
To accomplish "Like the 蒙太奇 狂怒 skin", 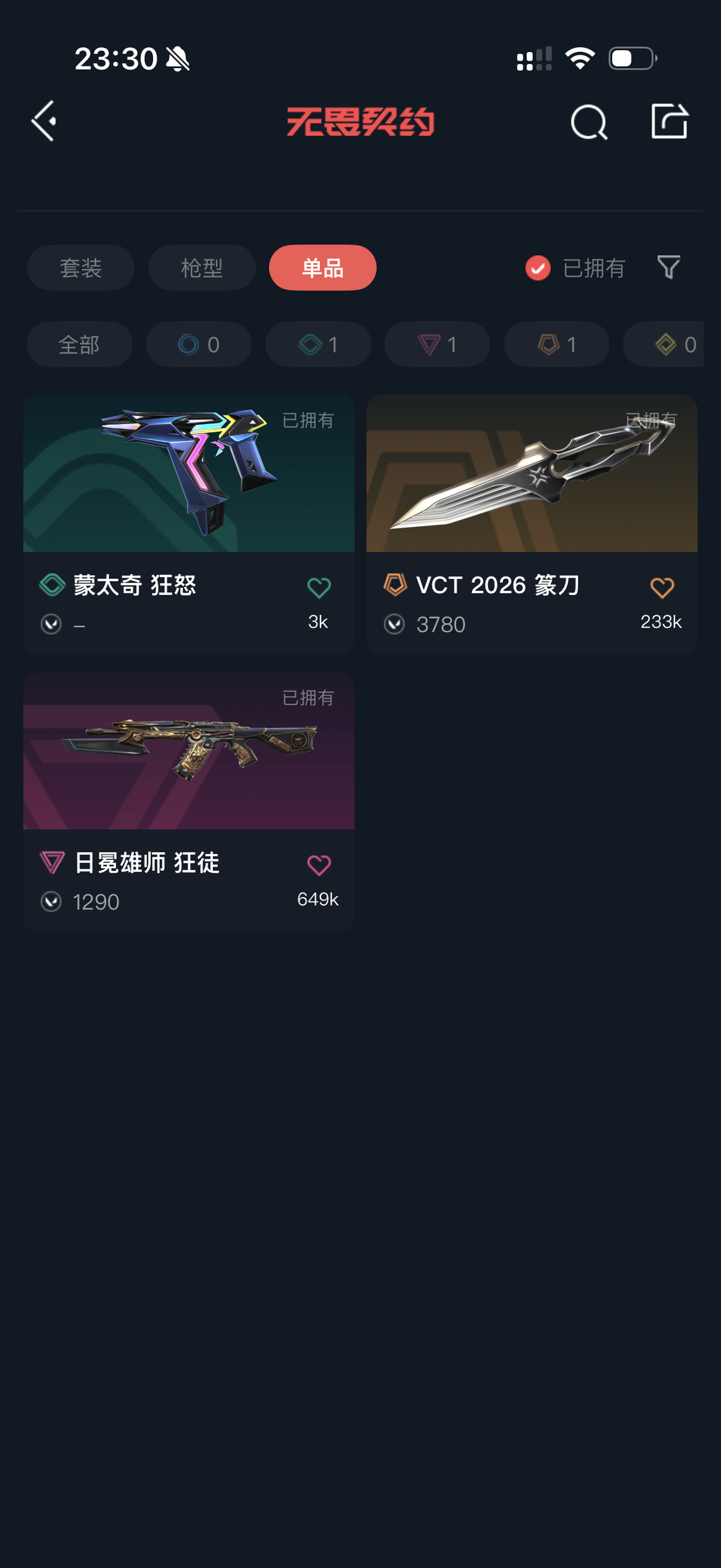I will pyautogui.click(x=319, y=588).
